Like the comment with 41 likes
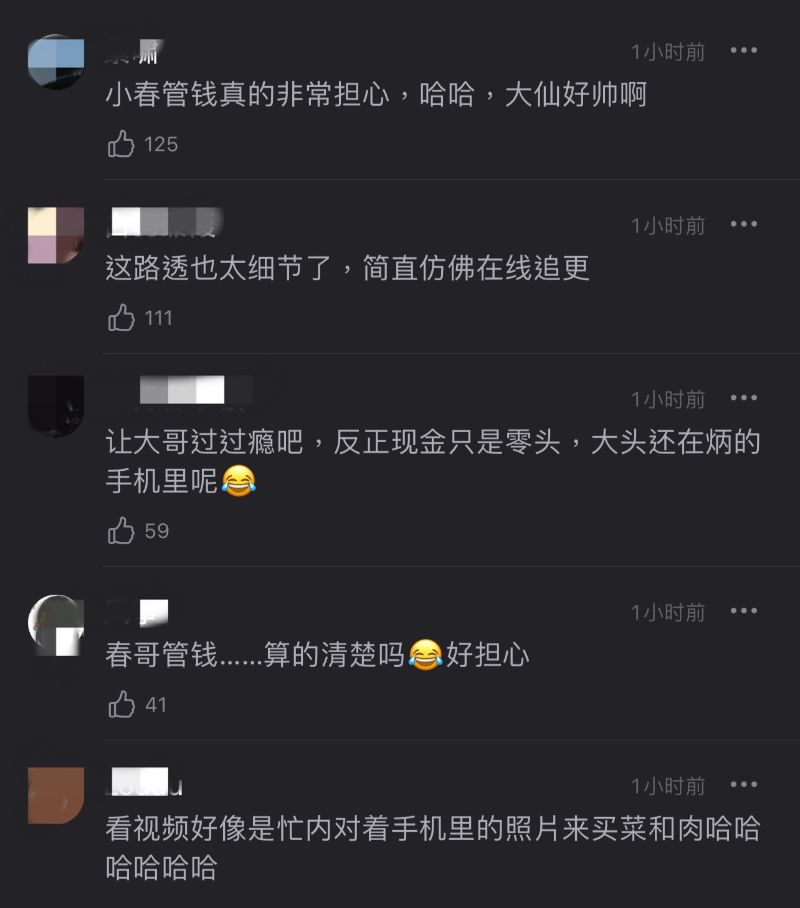 (121, 705)
